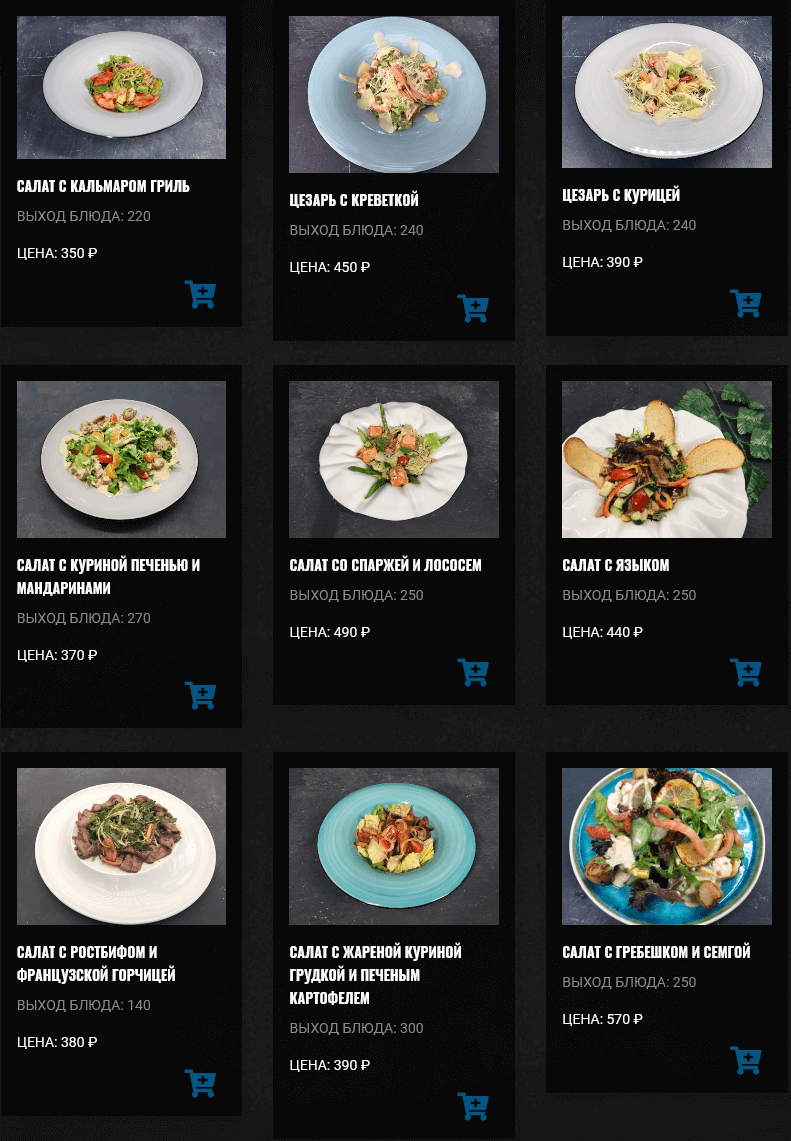Open the Цезарь с креветкой photo
791x1141 pixels.
(x=394, y=95)
